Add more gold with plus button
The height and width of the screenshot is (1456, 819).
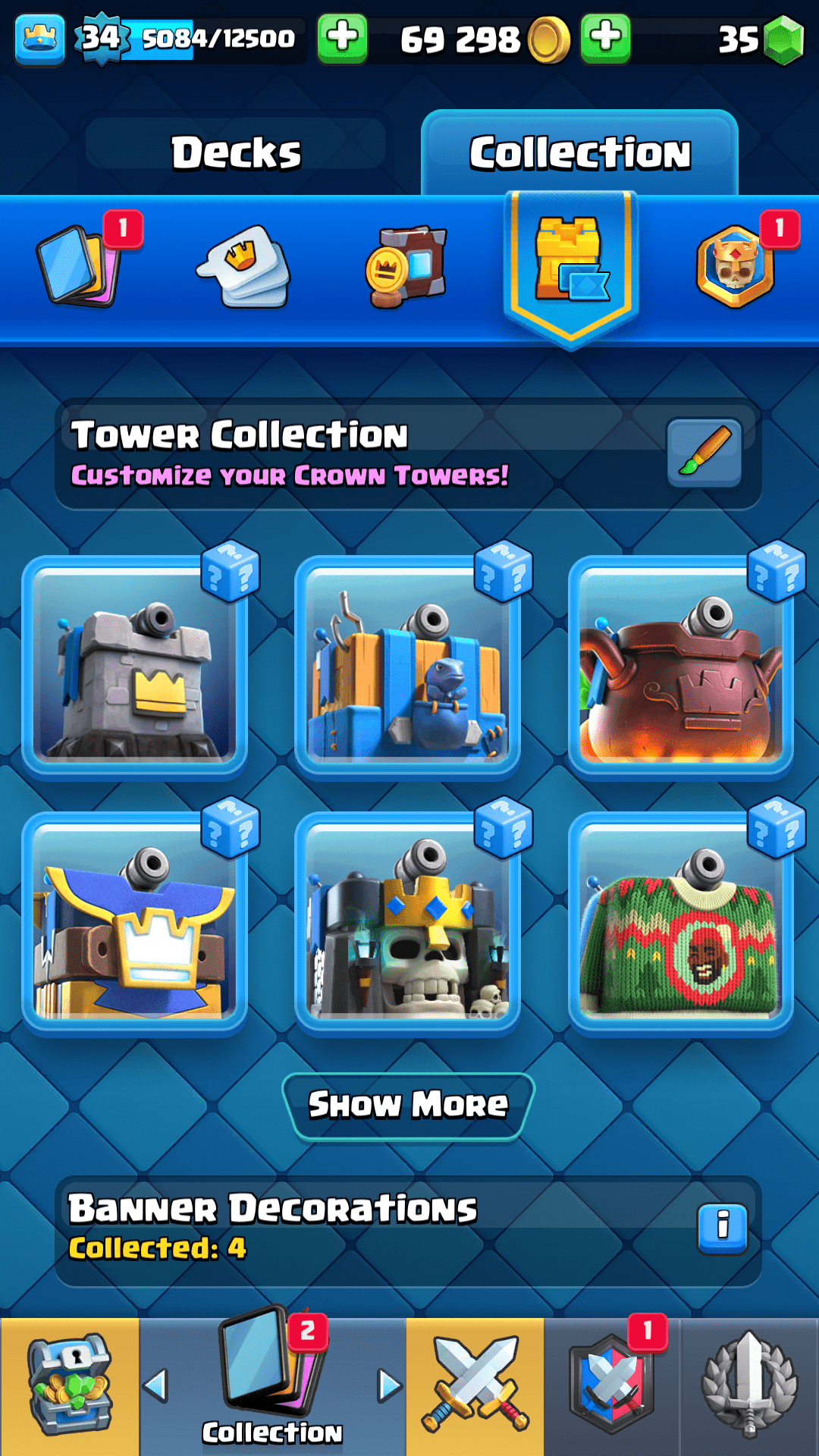pos(605,38)
